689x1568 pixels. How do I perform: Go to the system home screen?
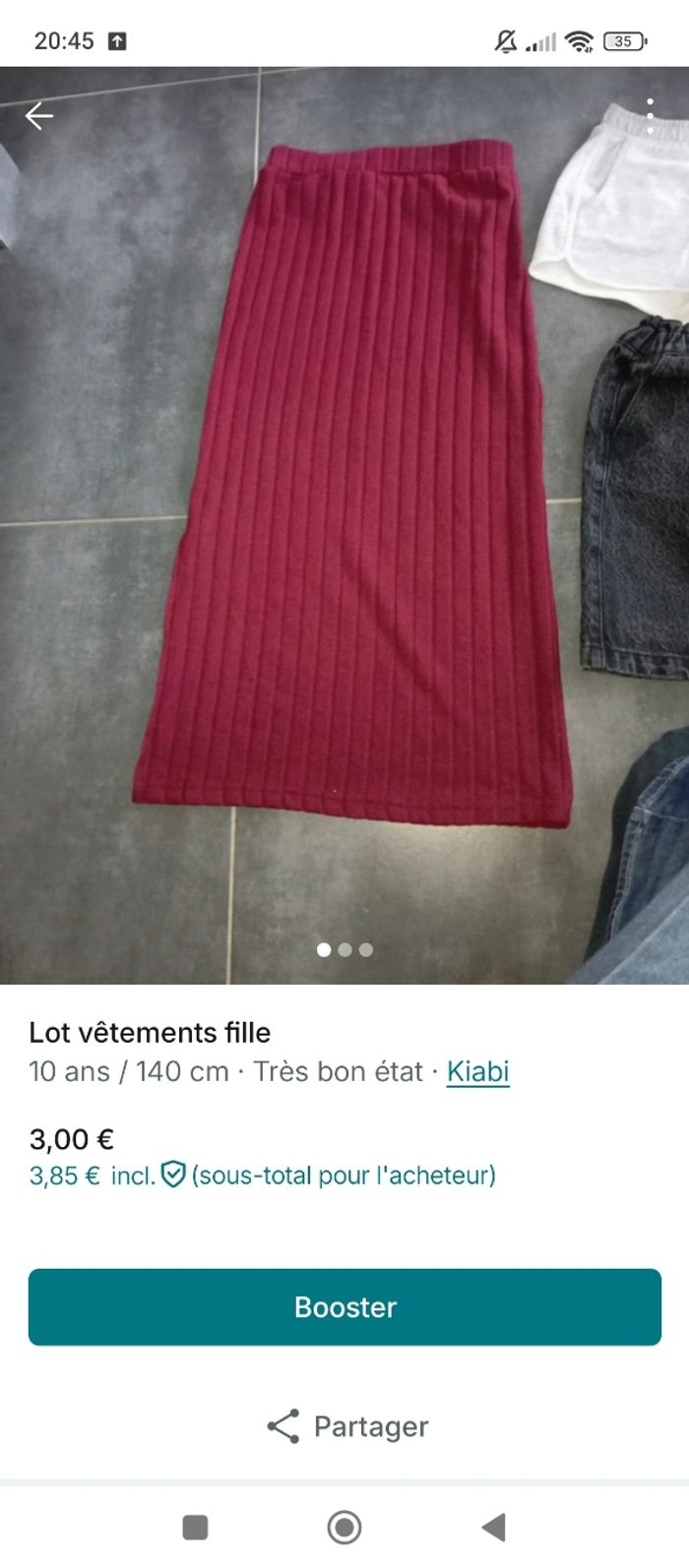pos(344,1528)
